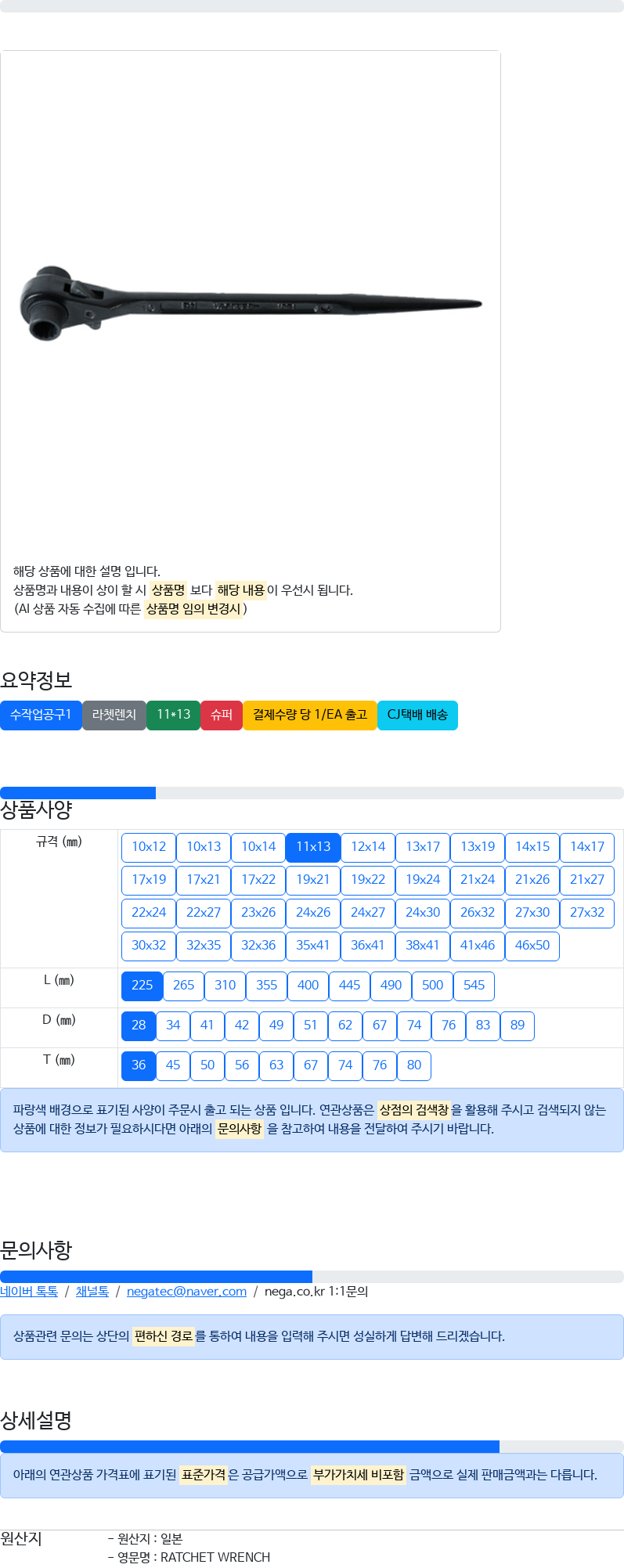Select the 11x13 size option
Image resolution: width=624 pixels, height=1568 pixels.
(x=313, y=847)
